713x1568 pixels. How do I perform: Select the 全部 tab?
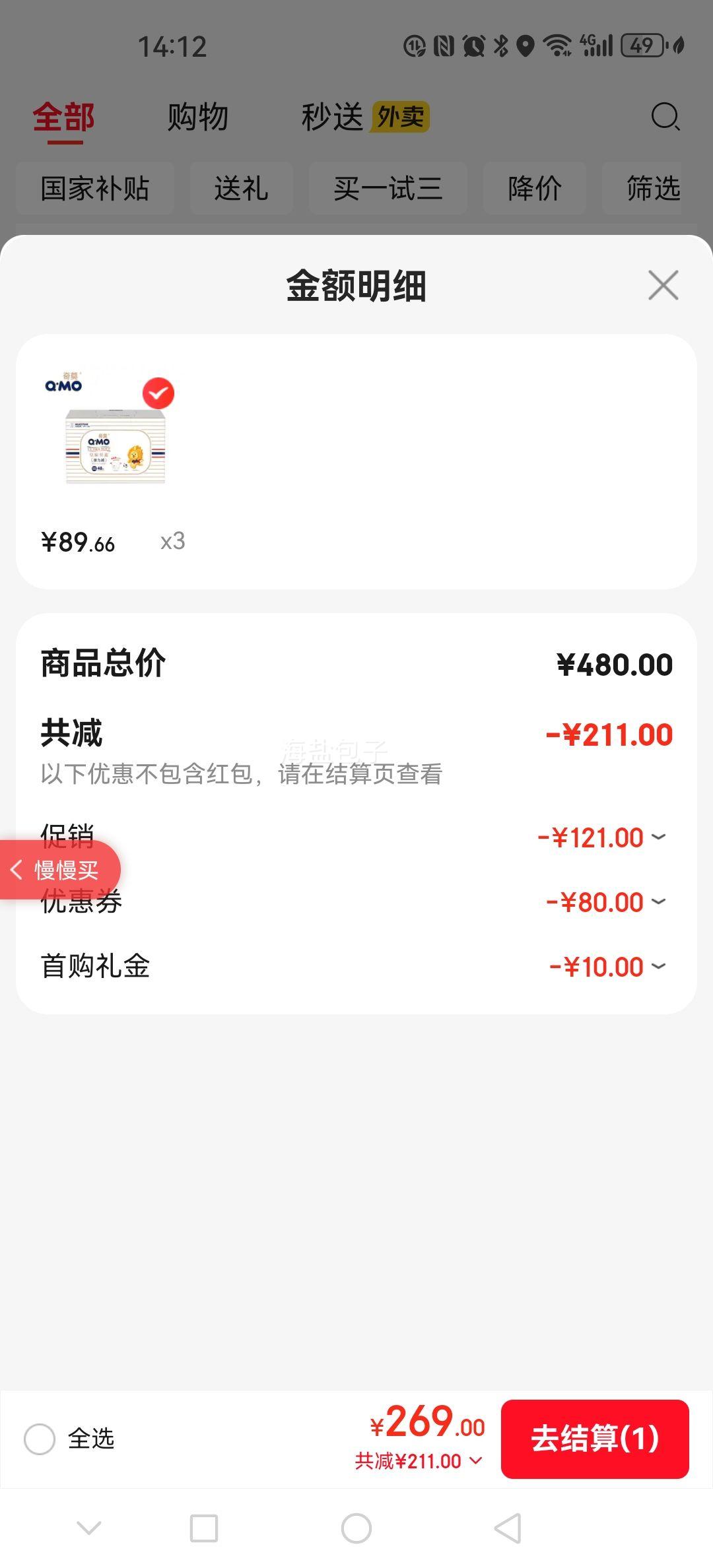64,117
